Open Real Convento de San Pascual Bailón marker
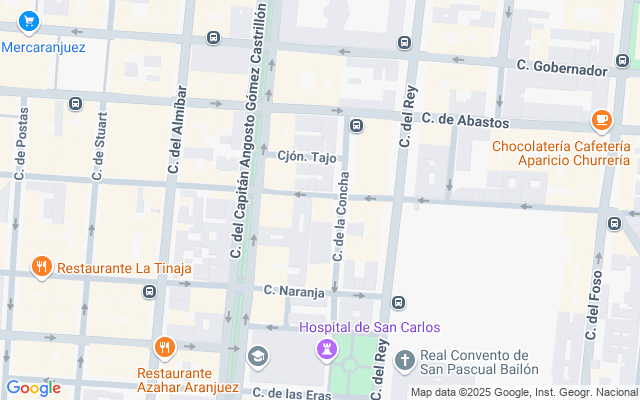 pos(404,358)
